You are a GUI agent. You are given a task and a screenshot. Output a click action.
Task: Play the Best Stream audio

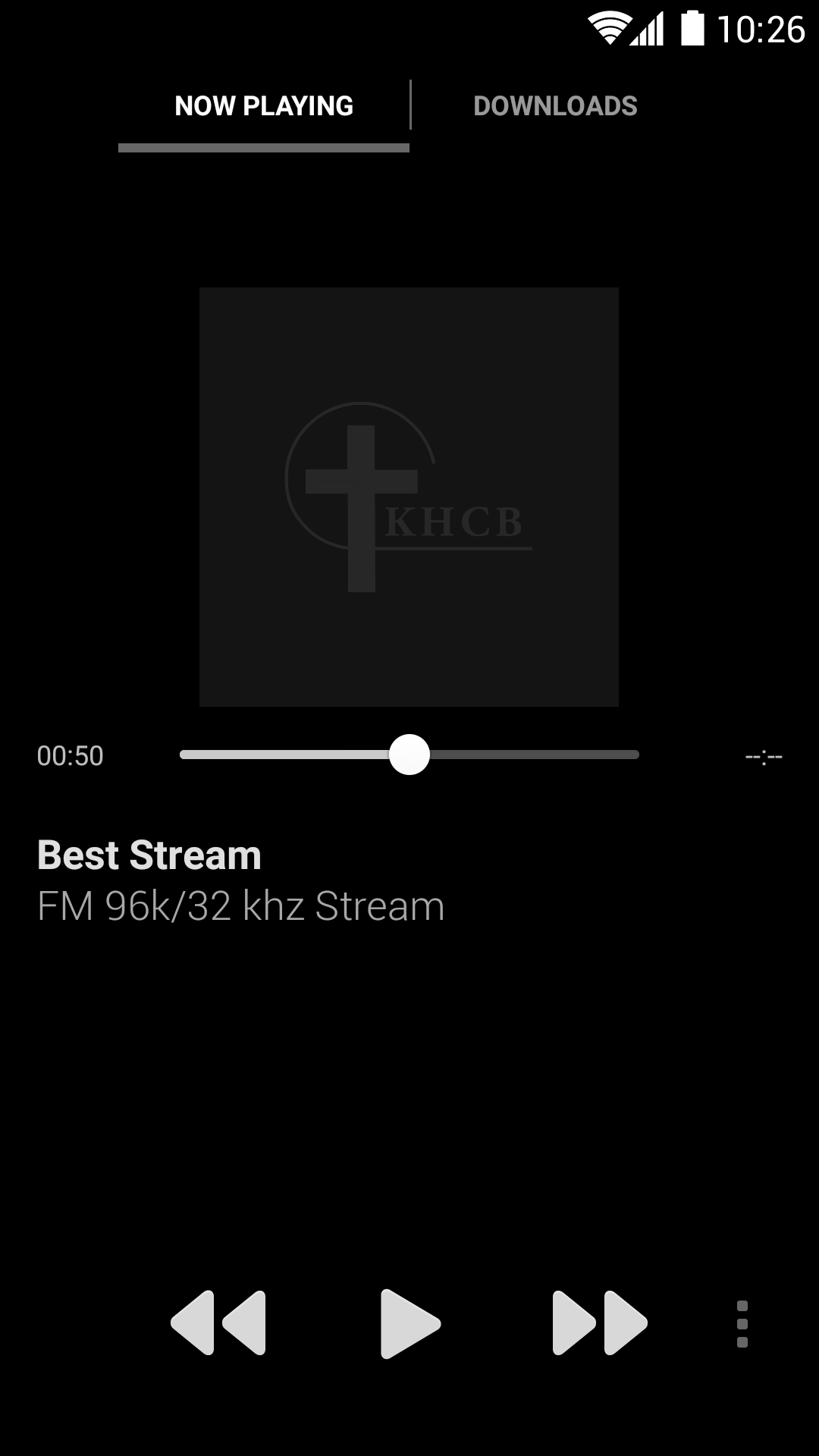click(409, 1323)
